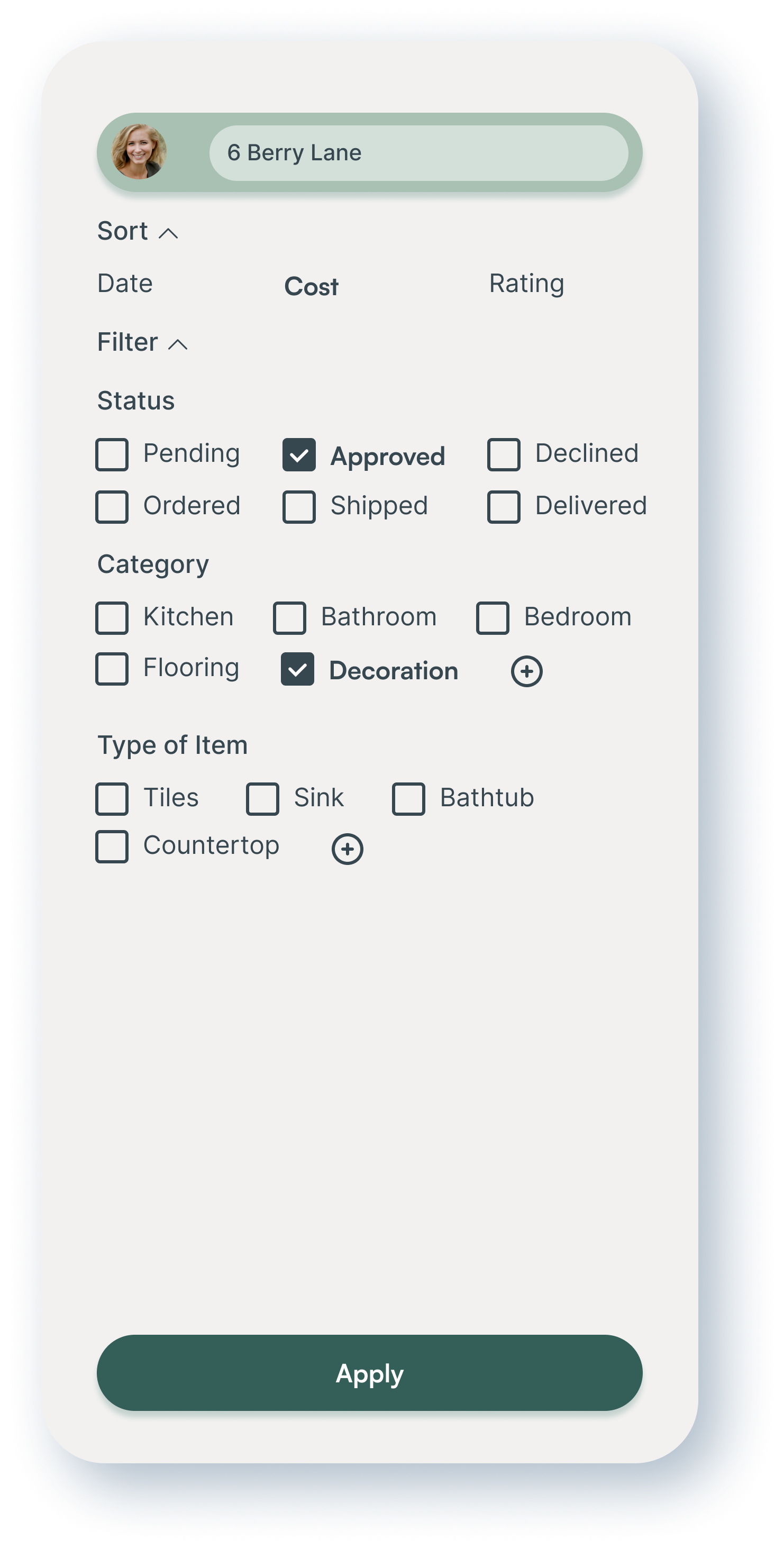Apply the selected filters
784x1549 pixels.
click(x=370, y=1372)
